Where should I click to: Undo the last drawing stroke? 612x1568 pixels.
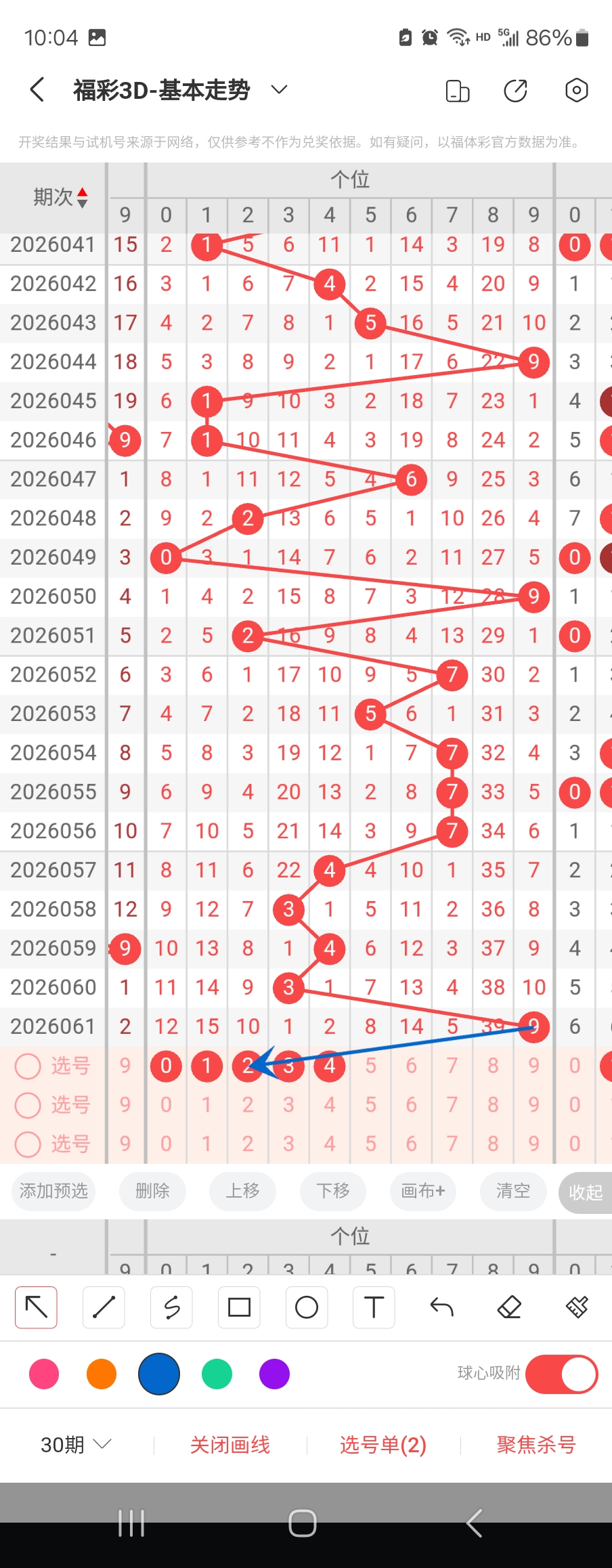click(x=441, y=1307)
